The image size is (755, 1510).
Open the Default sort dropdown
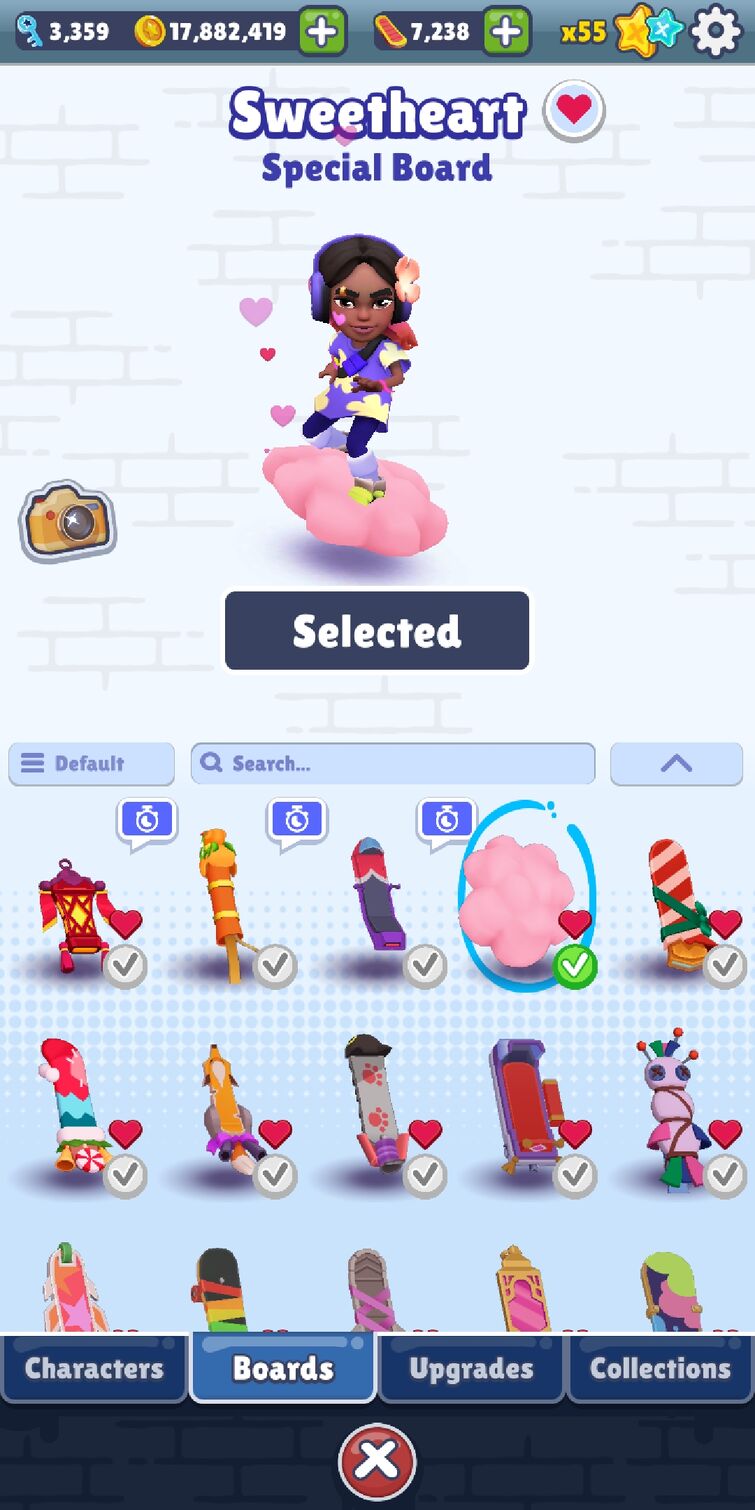[91, 764]
